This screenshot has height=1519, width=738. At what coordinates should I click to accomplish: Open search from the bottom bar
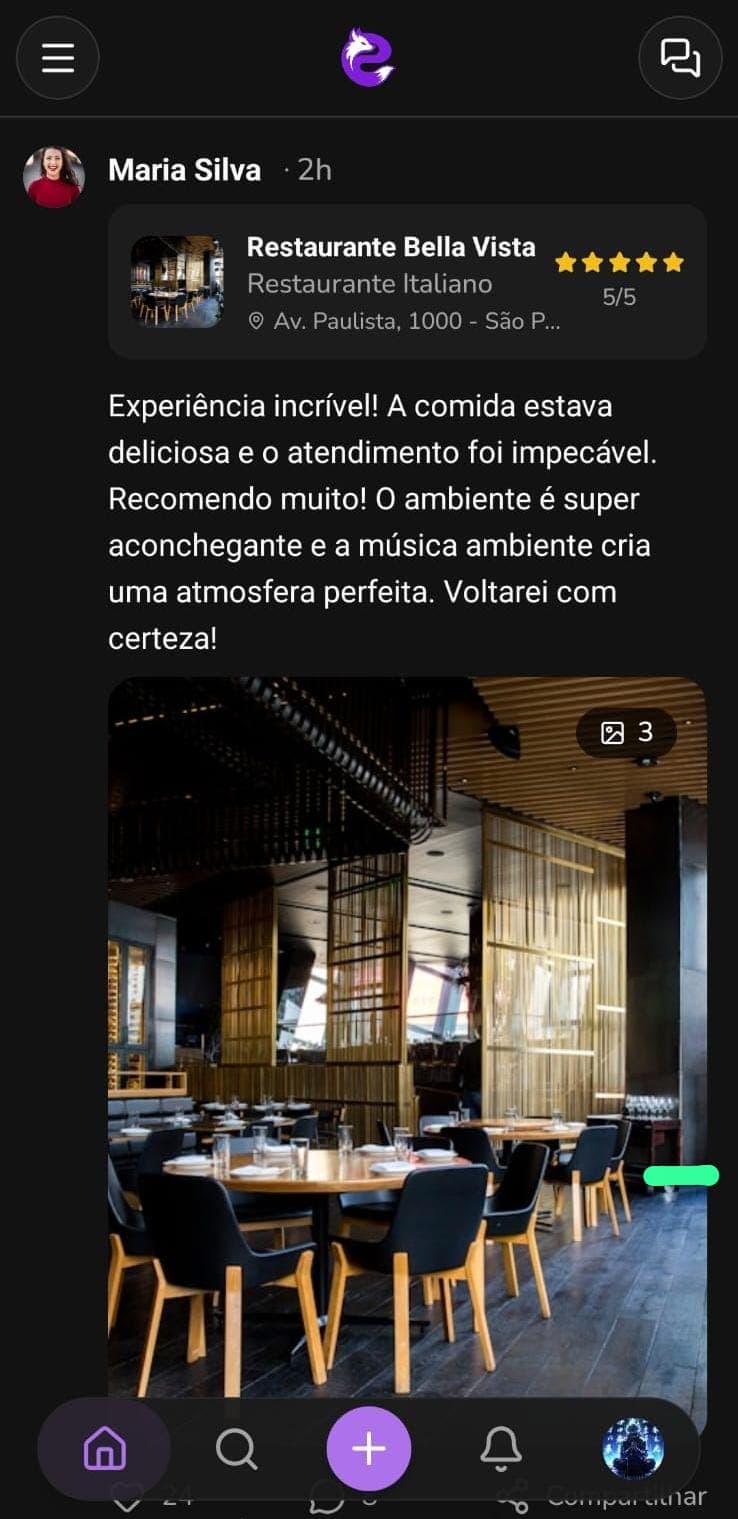[x=236, y=1446]
